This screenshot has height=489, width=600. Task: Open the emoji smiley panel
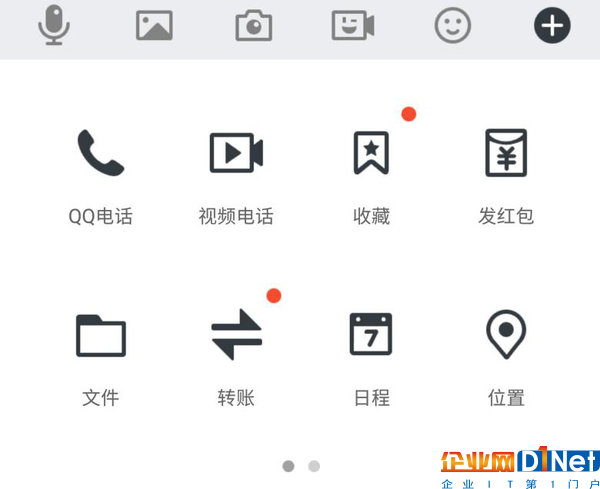pyautogui.click(x=453, y=25)
